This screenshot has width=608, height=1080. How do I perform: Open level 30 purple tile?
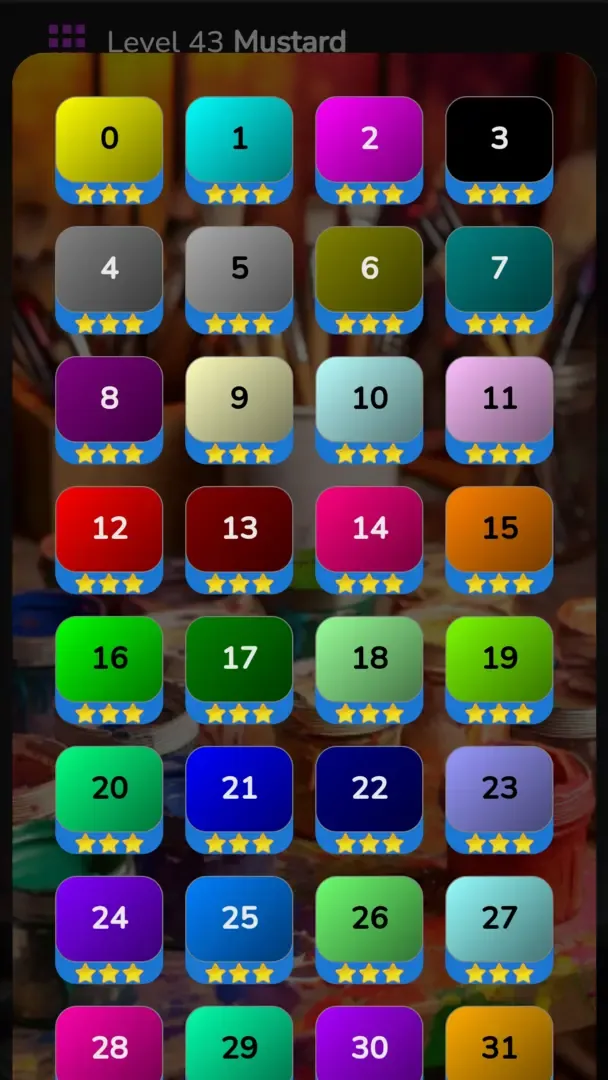point(369,1045)
